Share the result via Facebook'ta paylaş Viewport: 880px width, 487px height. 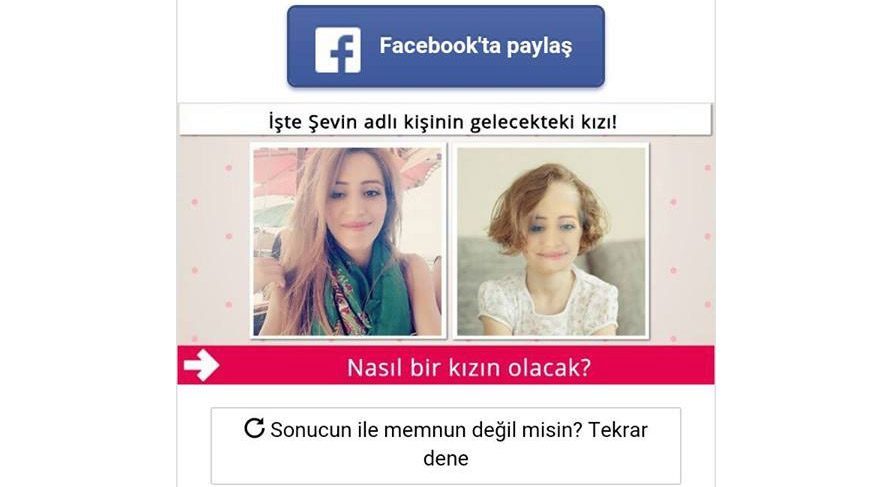pos(446,47)
